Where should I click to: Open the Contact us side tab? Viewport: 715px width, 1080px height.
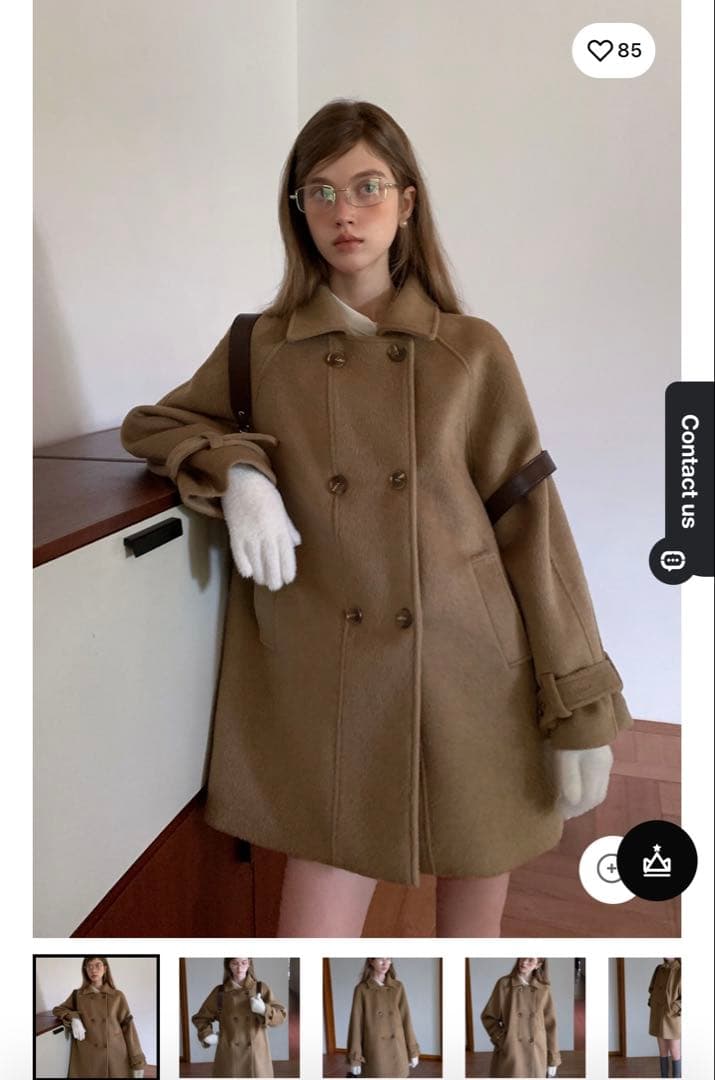(689, 470)
